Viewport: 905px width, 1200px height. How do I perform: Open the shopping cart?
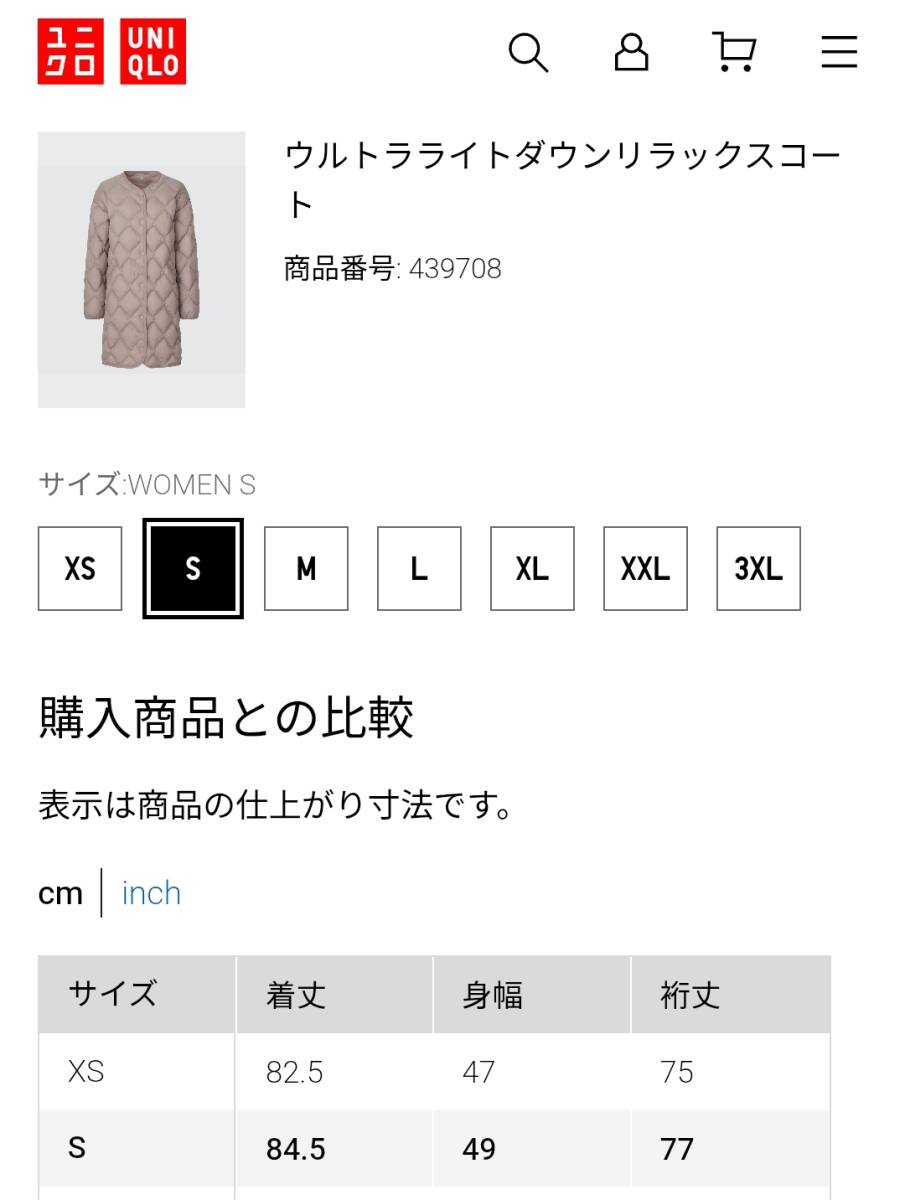(x=734, y=52)
